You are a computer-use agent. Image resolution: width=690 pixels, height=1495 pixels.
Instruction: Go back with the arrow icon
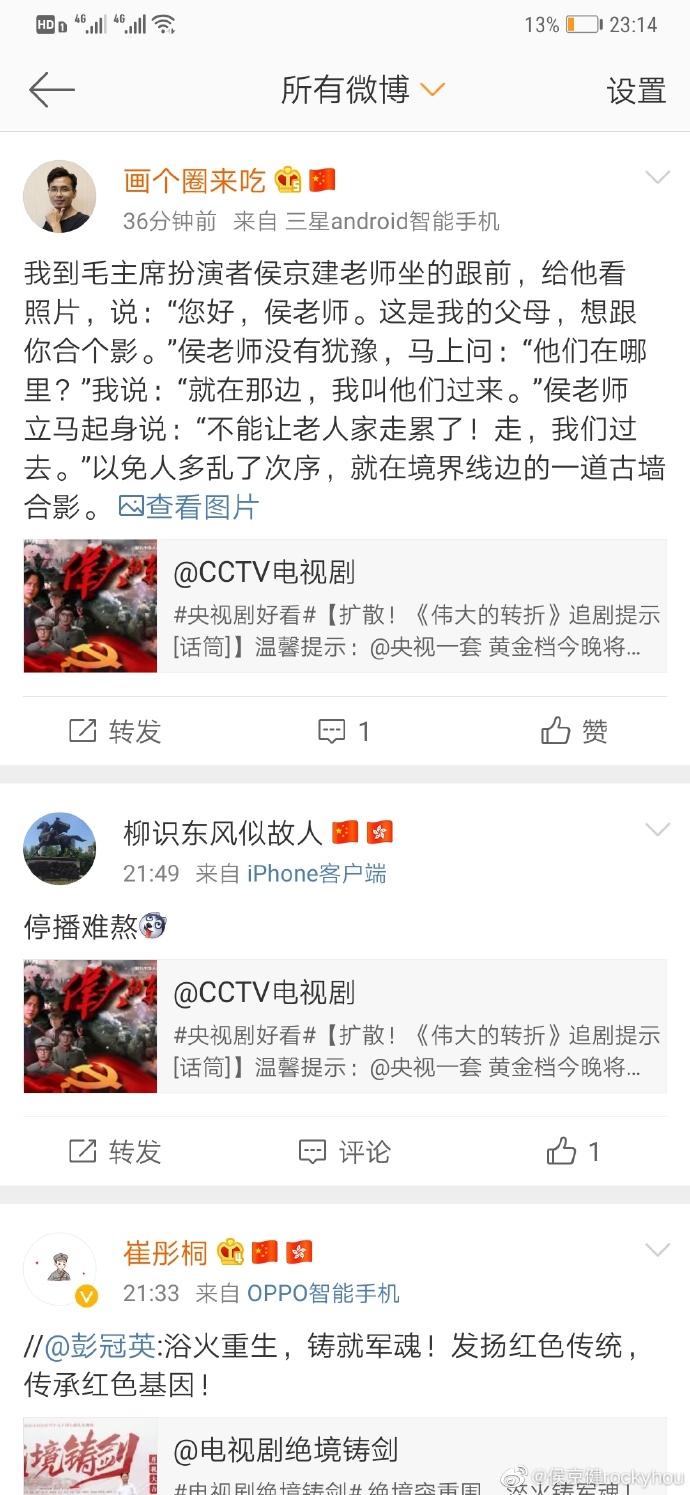click(52, 90)
